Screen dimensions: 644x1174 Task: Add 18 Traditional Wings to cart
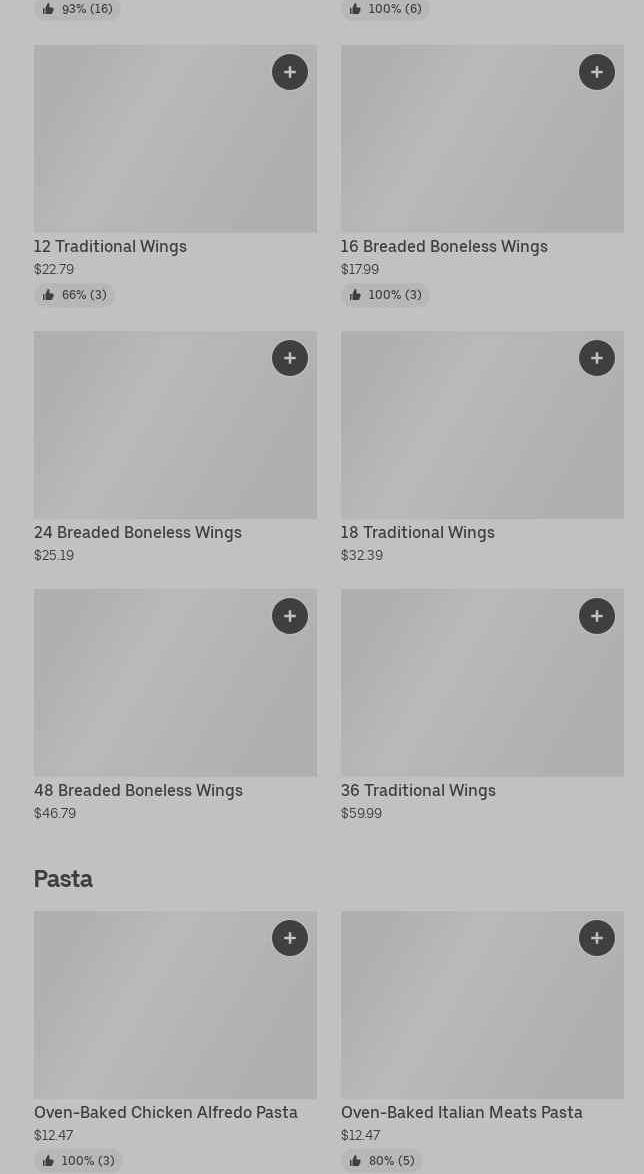tap(597, 358)
